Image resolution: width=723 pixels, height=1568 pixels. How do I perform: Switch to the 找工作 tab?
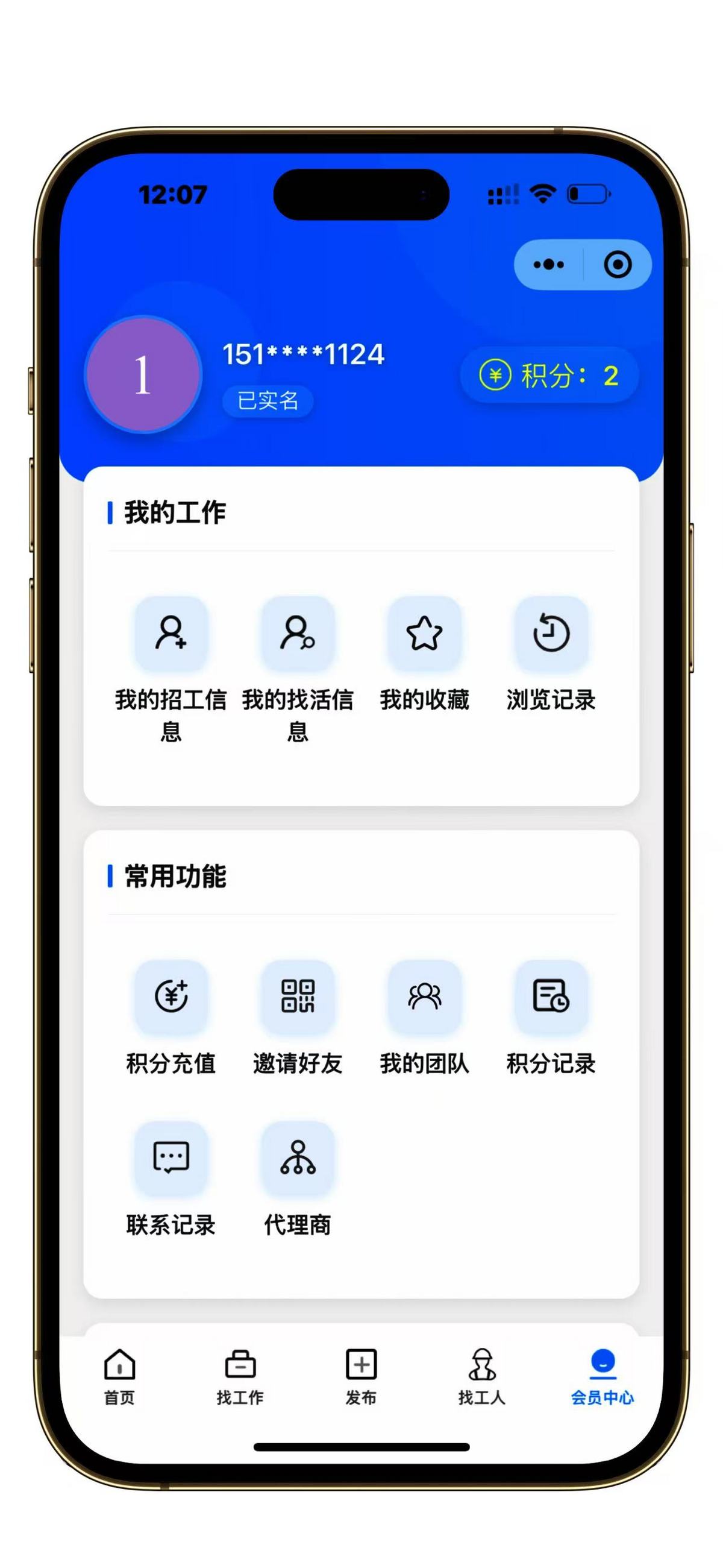pos(240,1377)
